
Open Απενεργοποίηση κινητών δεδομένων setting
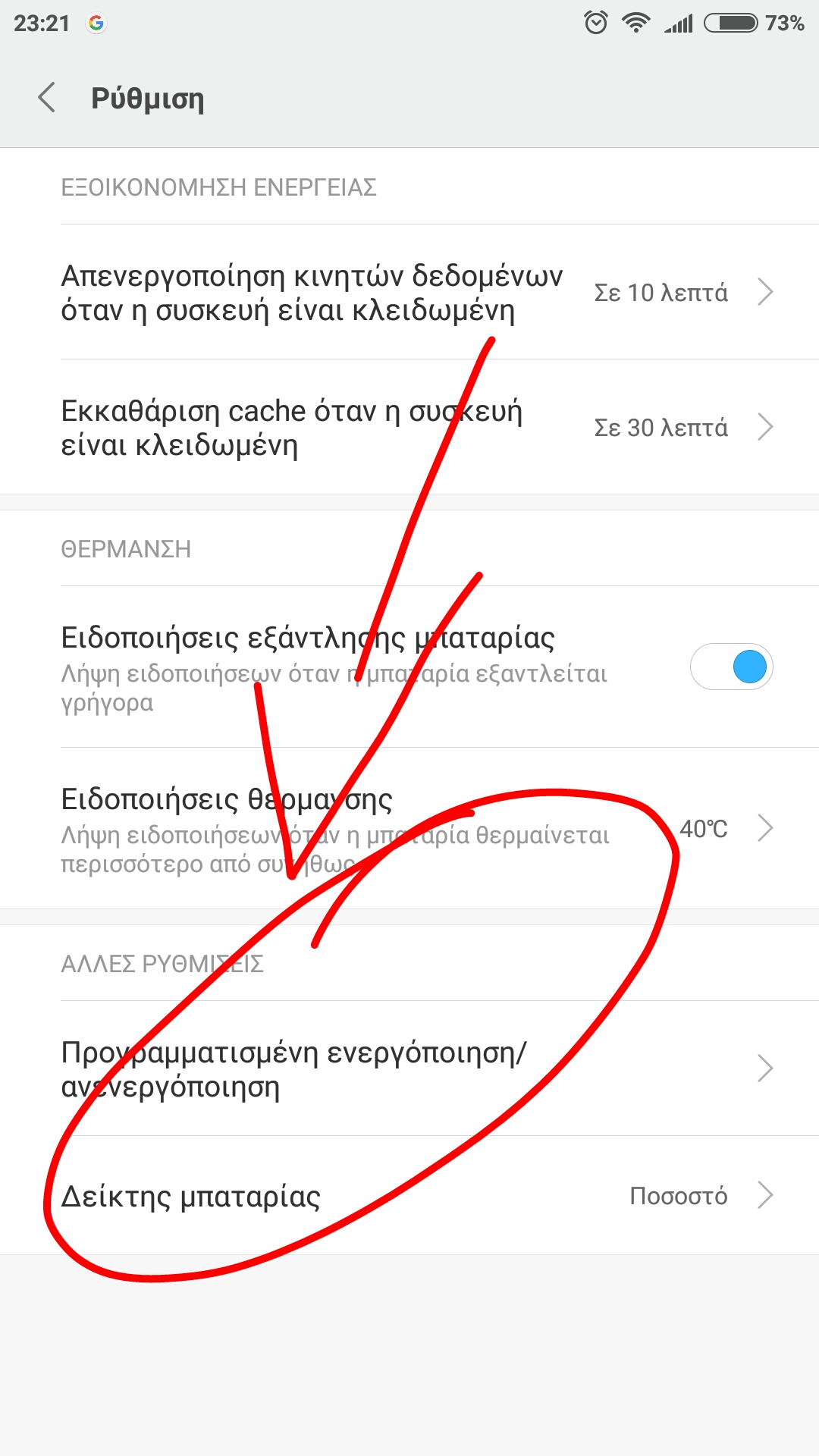click(409, 292)
